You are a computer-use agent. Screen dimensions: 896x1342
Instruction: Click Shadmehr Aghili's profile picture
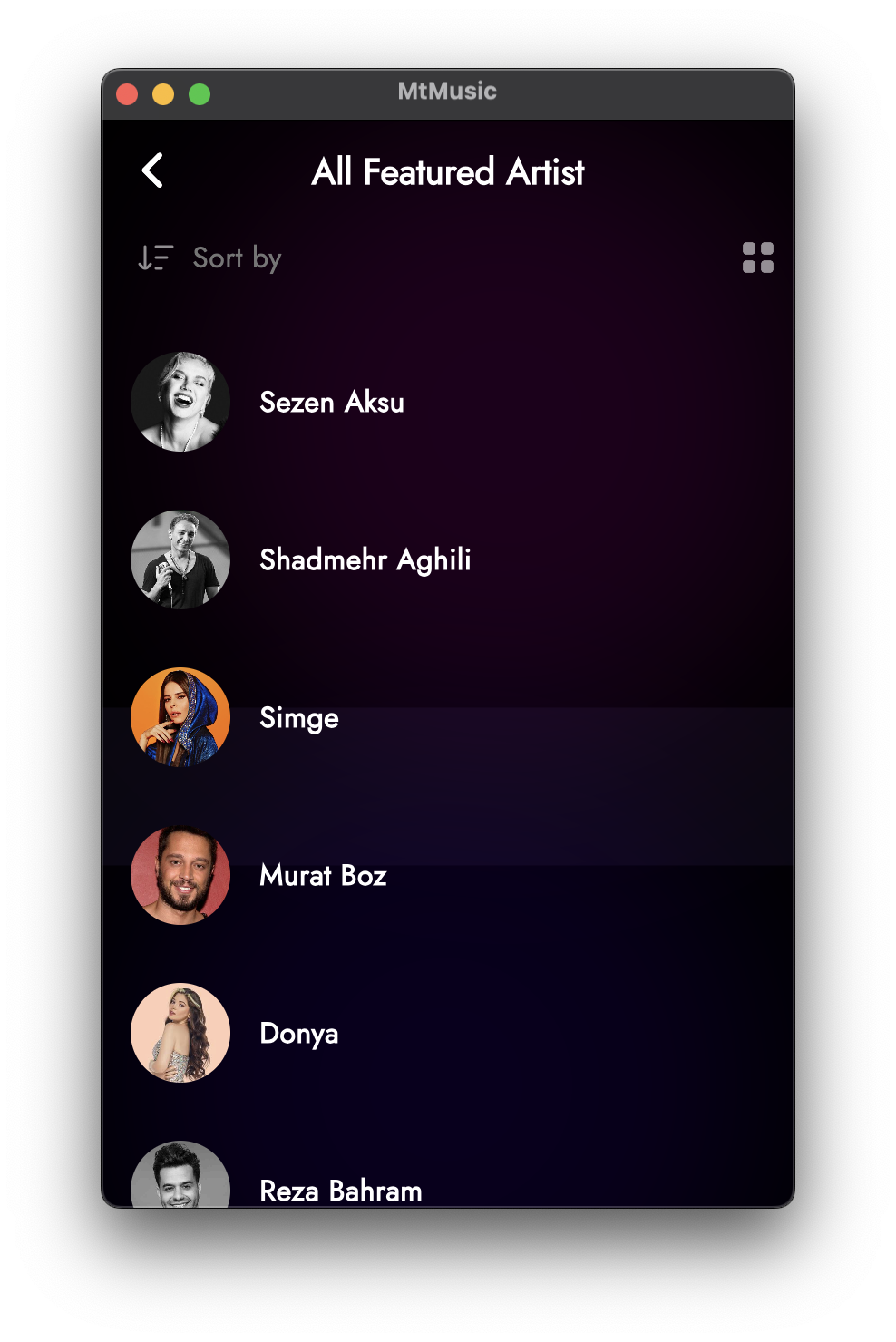pos(180,559)
